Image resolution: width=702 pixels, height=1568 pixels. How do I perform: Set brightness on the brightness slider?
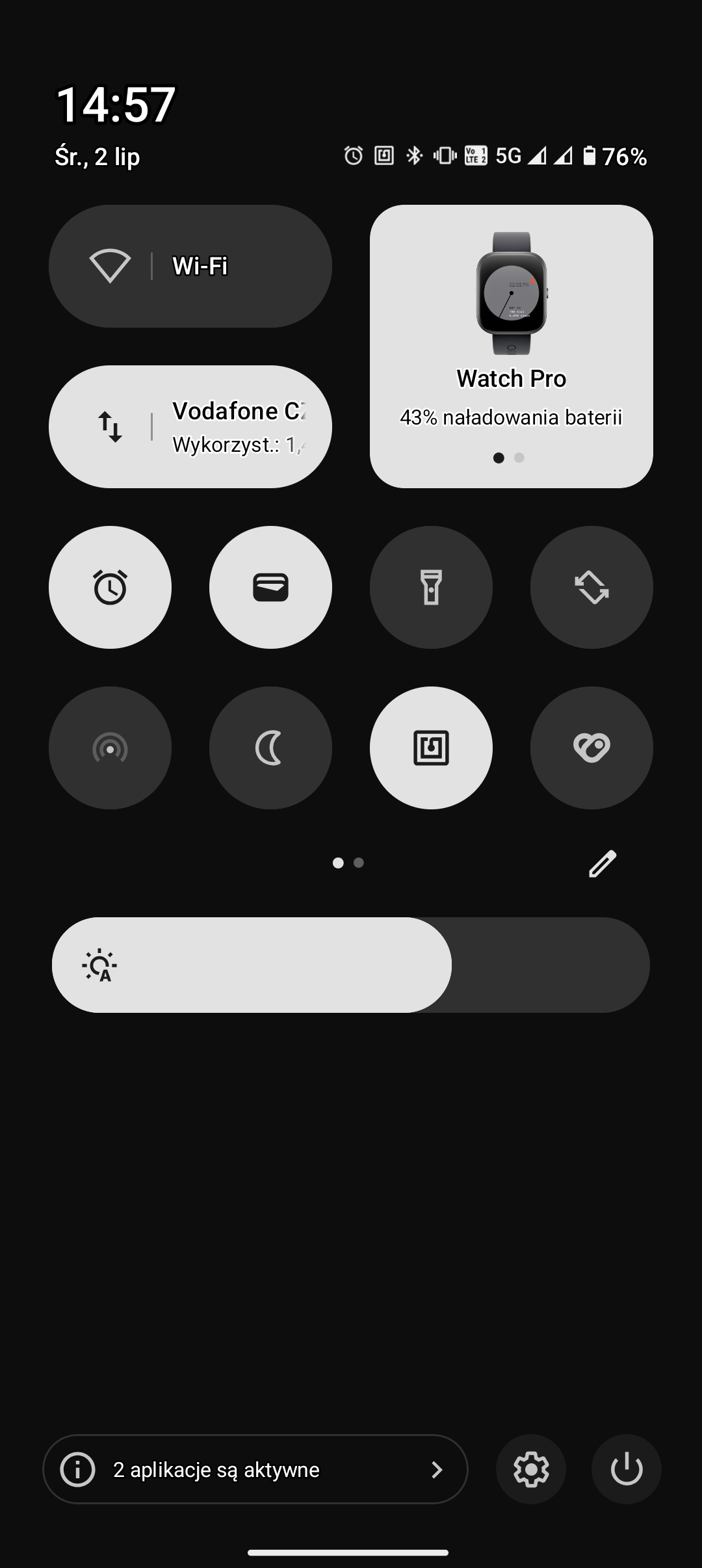click(351, 965)
